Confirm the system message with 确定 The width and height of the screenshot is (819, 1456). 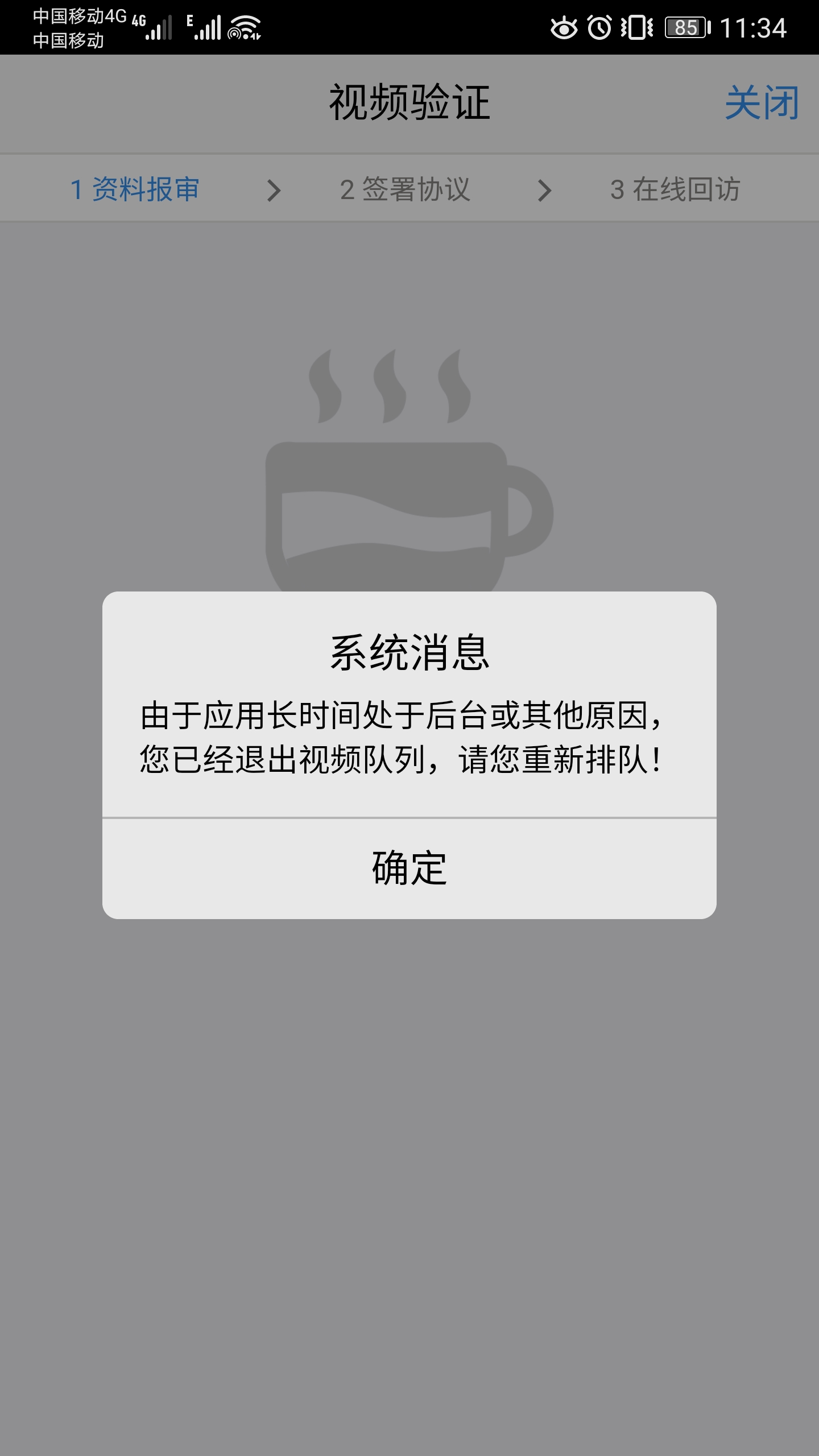coord(409,868)
